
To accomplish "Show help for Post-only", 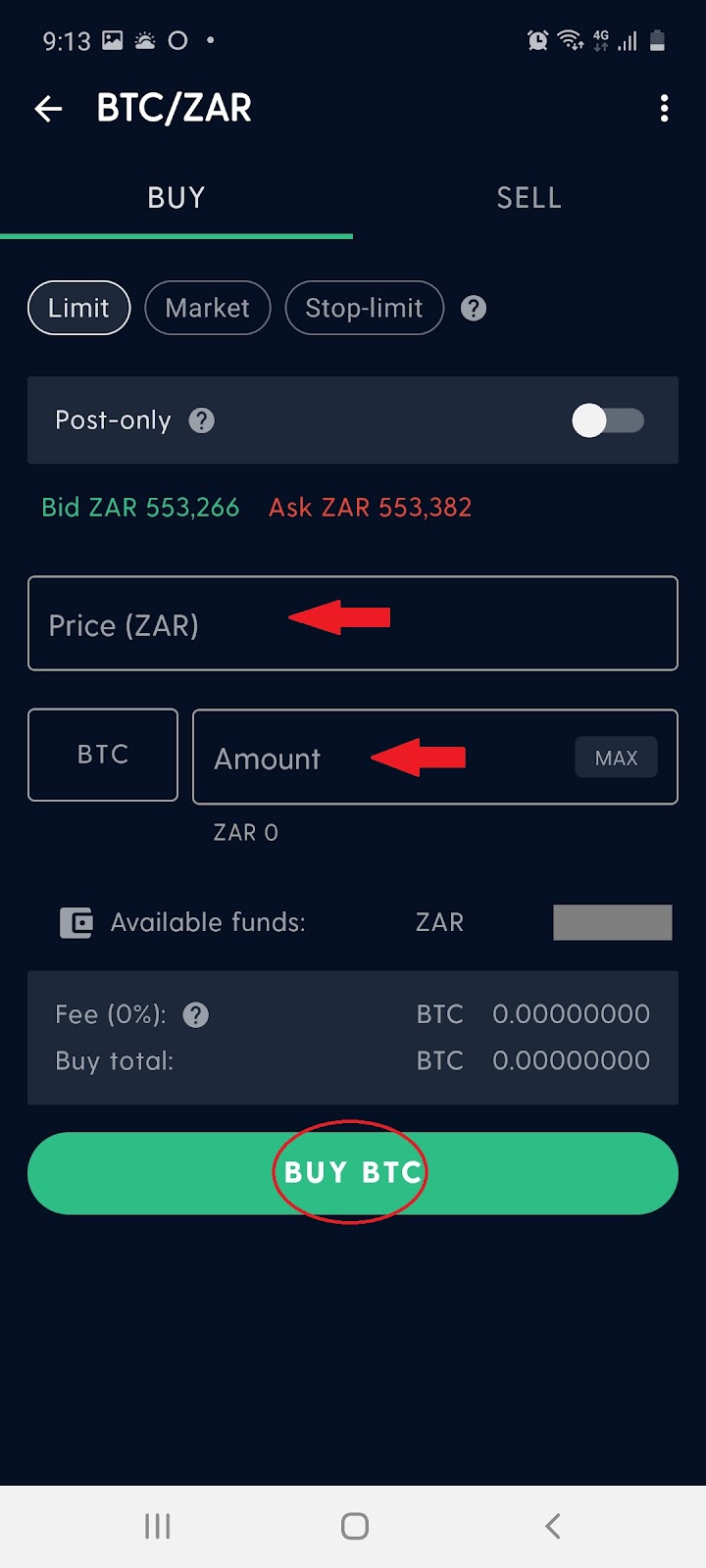I will coord(202,420).
